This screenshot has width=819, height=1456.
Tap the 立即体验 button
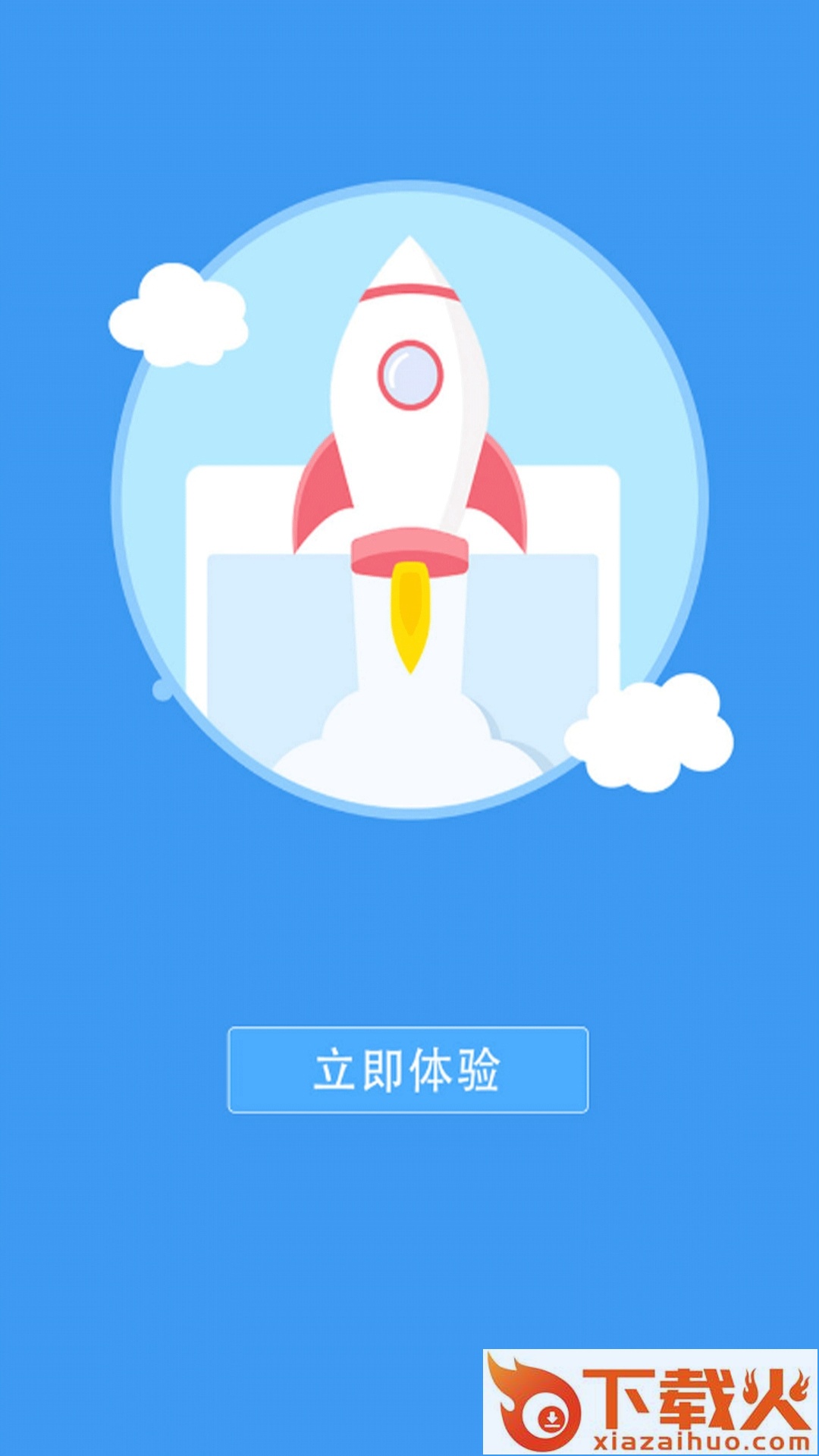click(x=408, y=1069)
